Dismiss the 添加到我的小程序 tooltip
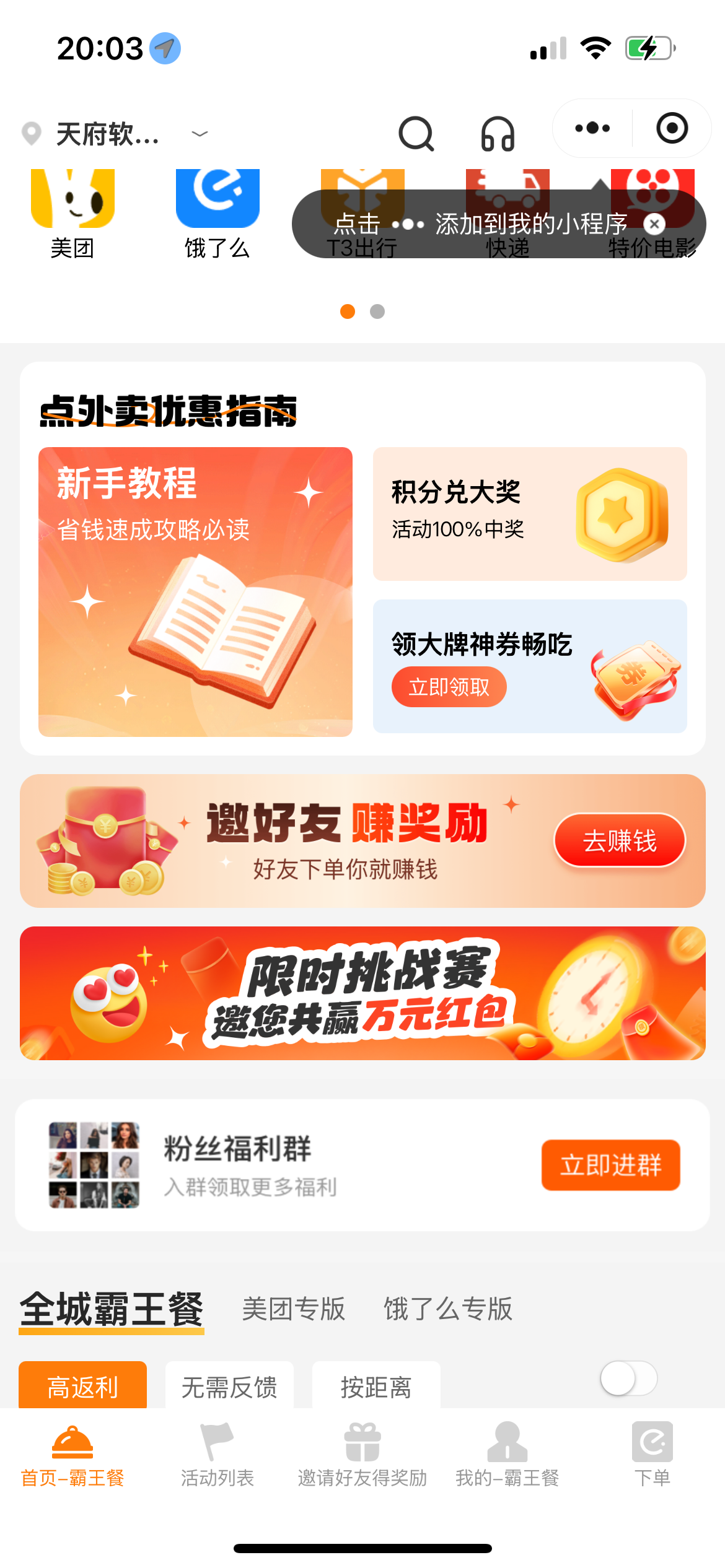This screenshot has width=725, height=1568. 654,224
